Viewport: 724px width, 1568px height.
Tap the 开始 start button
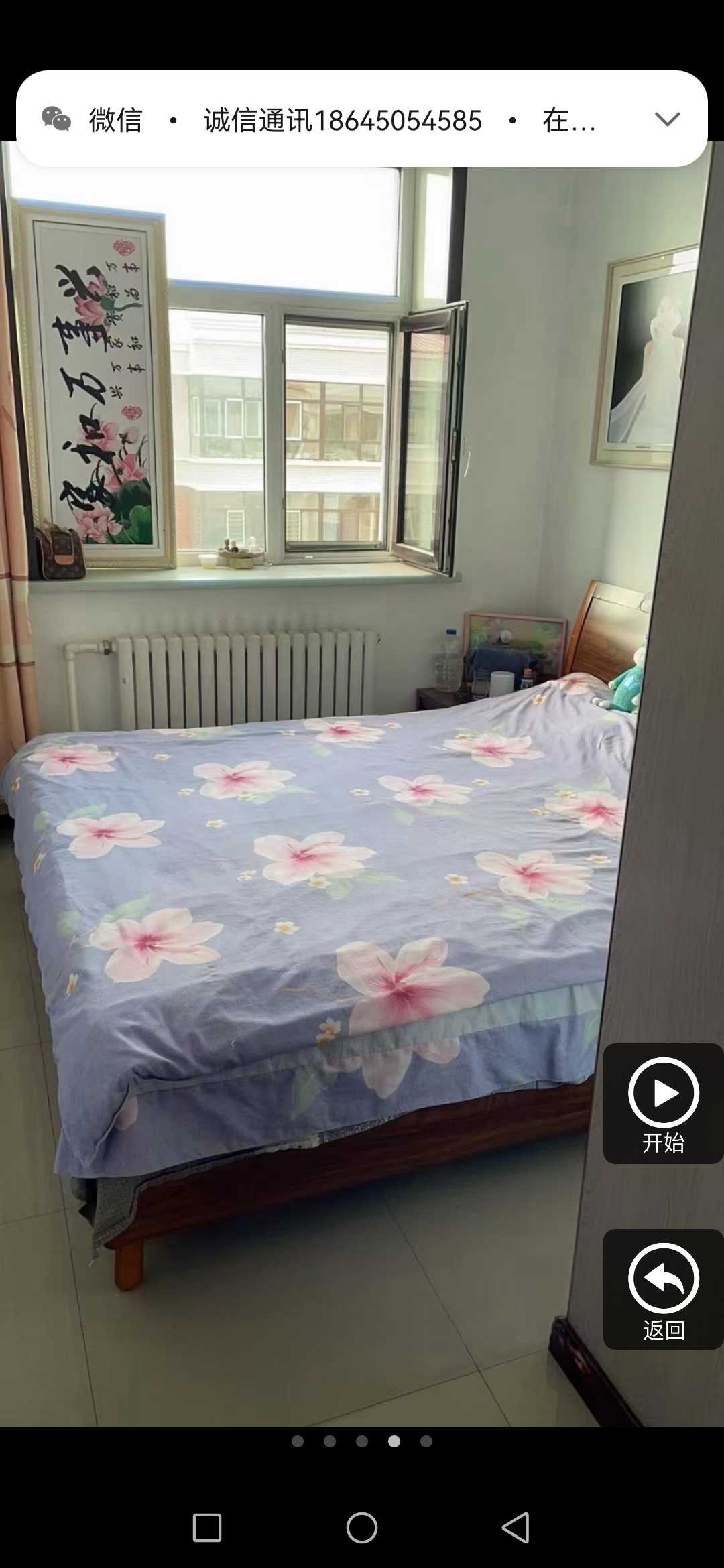pos(663,1104)
